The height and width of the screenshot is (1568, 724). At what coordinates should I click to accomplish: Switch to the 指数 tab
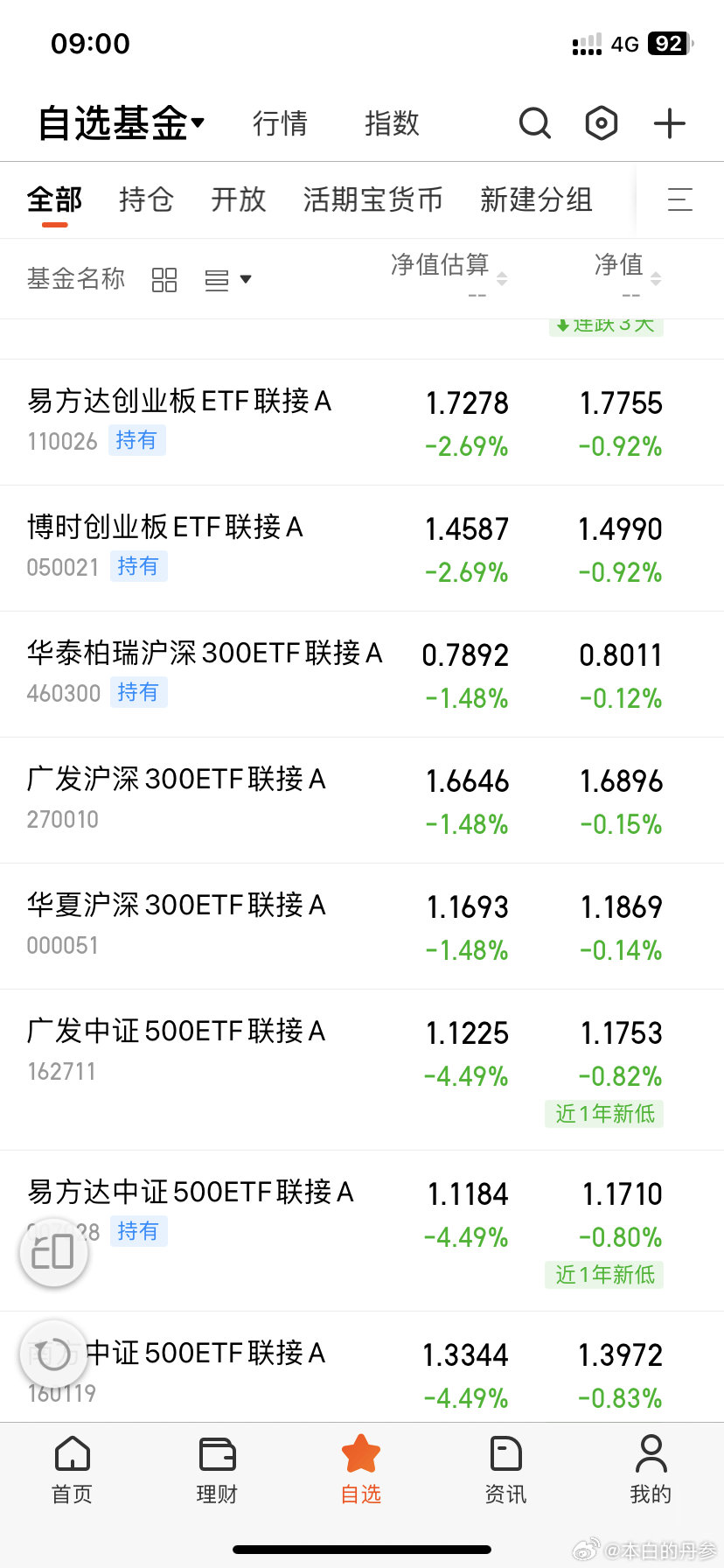point(392,123)
